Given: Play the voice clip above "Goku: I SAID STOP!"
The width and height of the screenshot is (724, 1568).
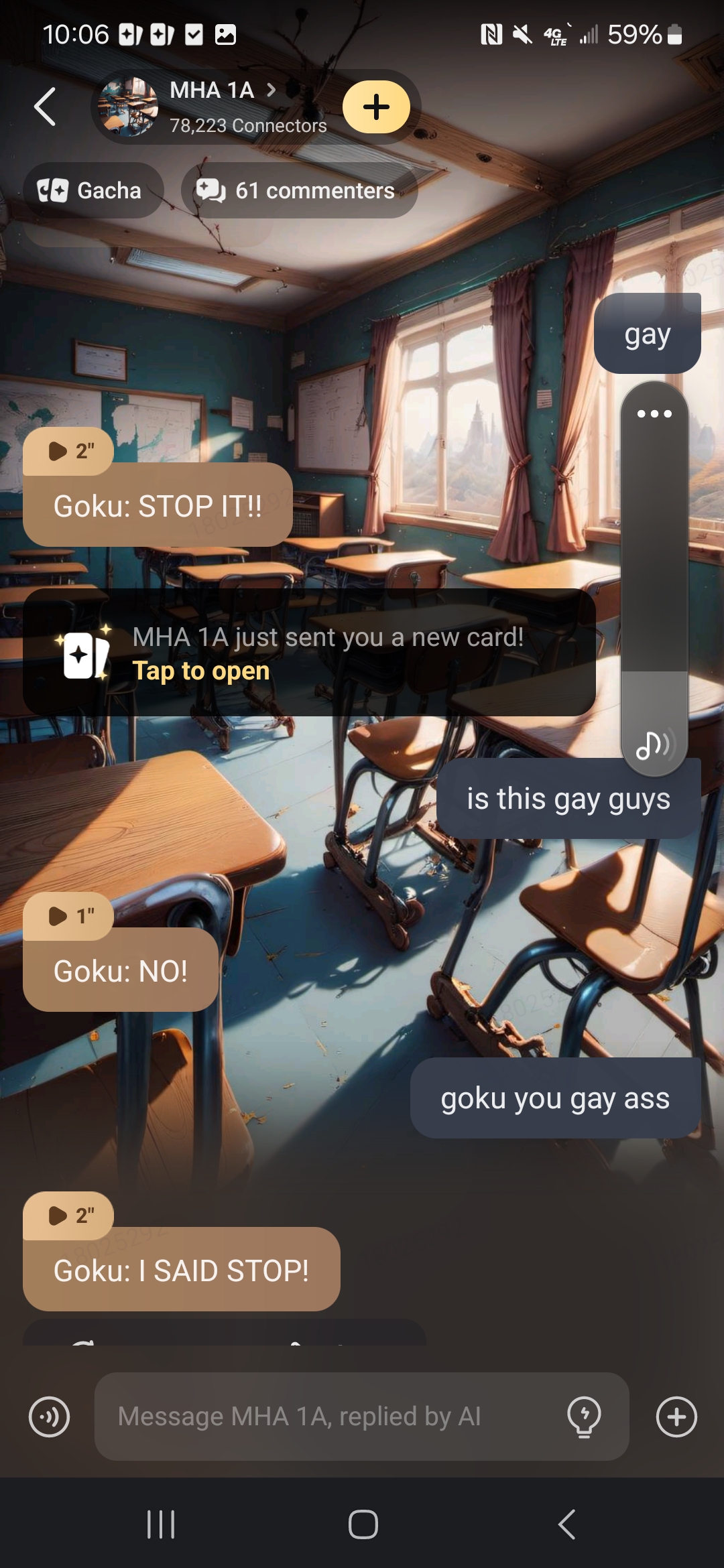Looking at the screenshot, I should [x=68, y=1216].
